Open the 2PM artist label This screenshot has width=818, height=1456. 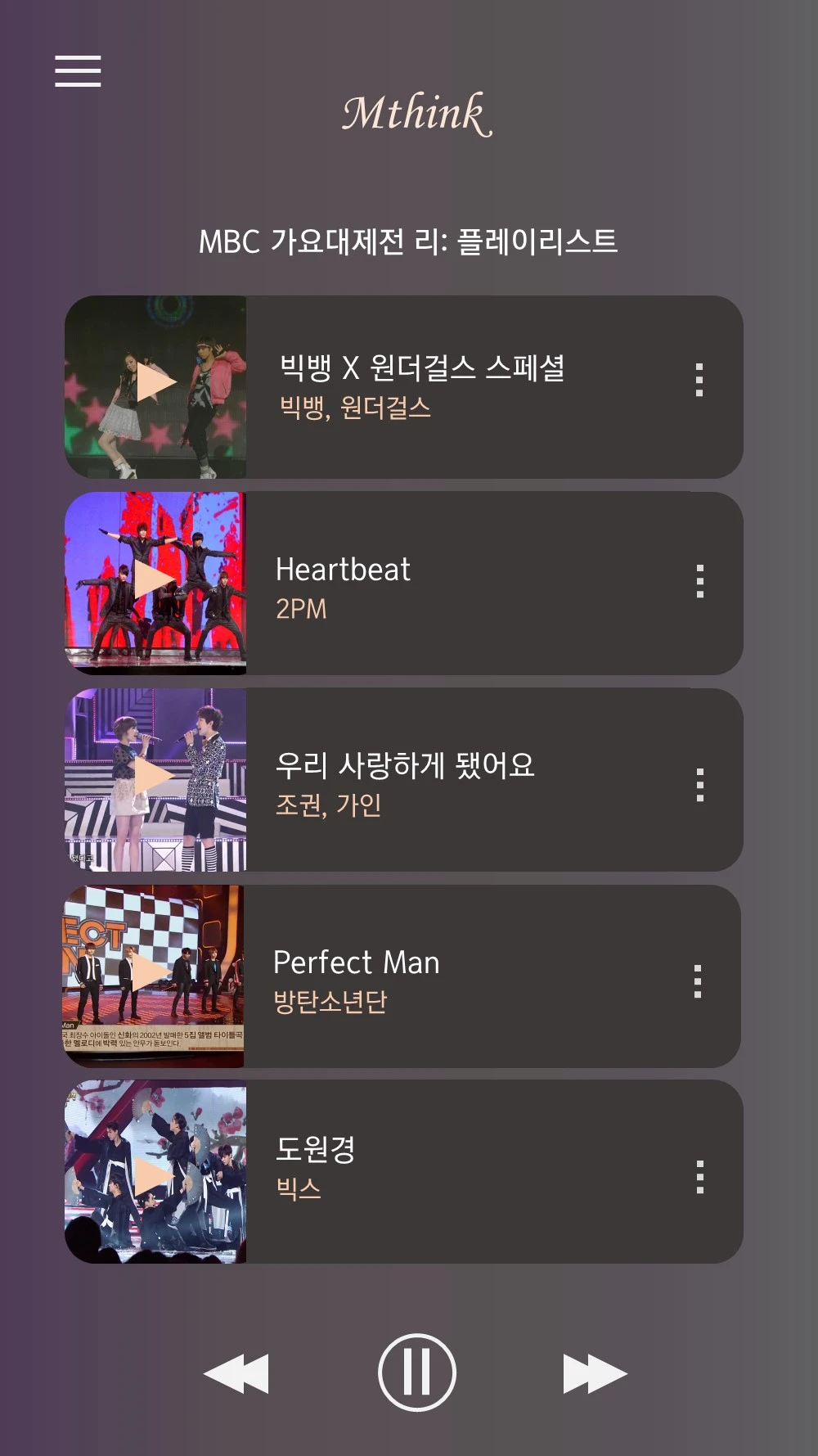tap(302, 610)
